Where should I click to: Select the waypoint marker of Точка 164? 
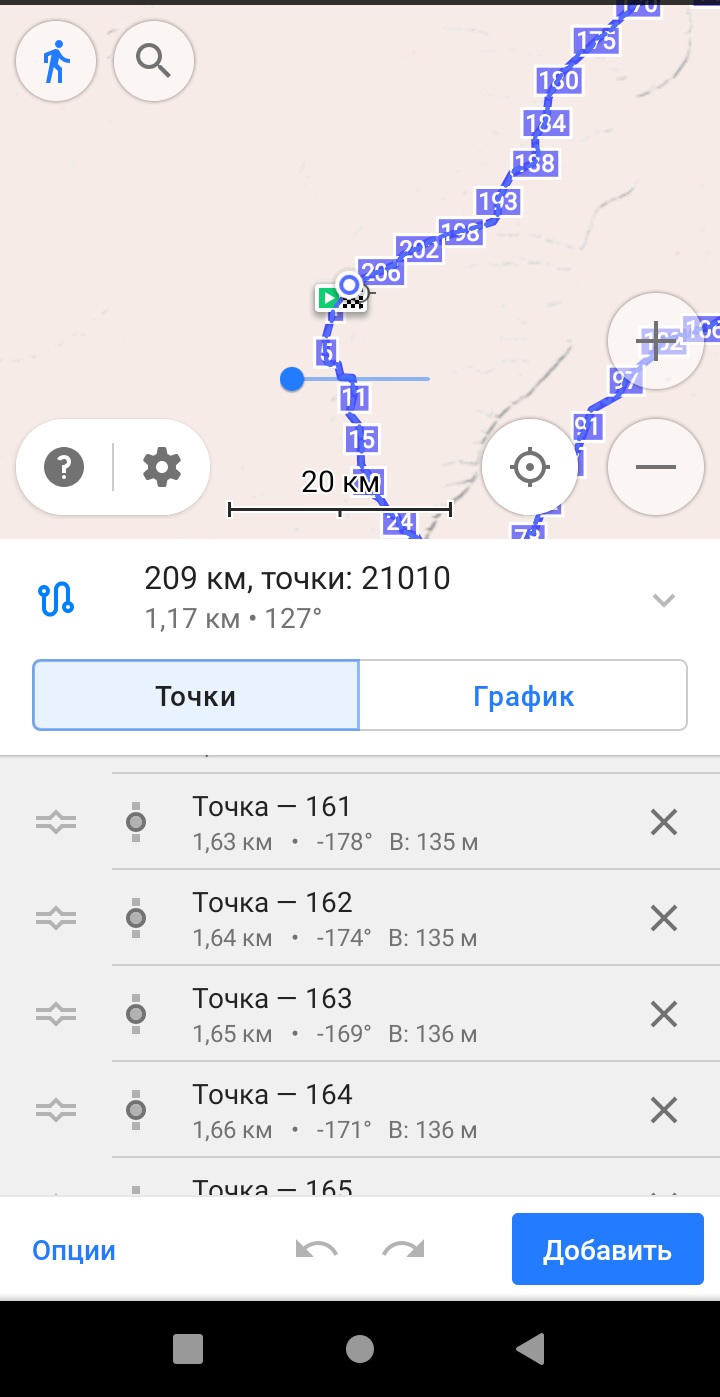pyautogui.click(x=137, y=1110)
